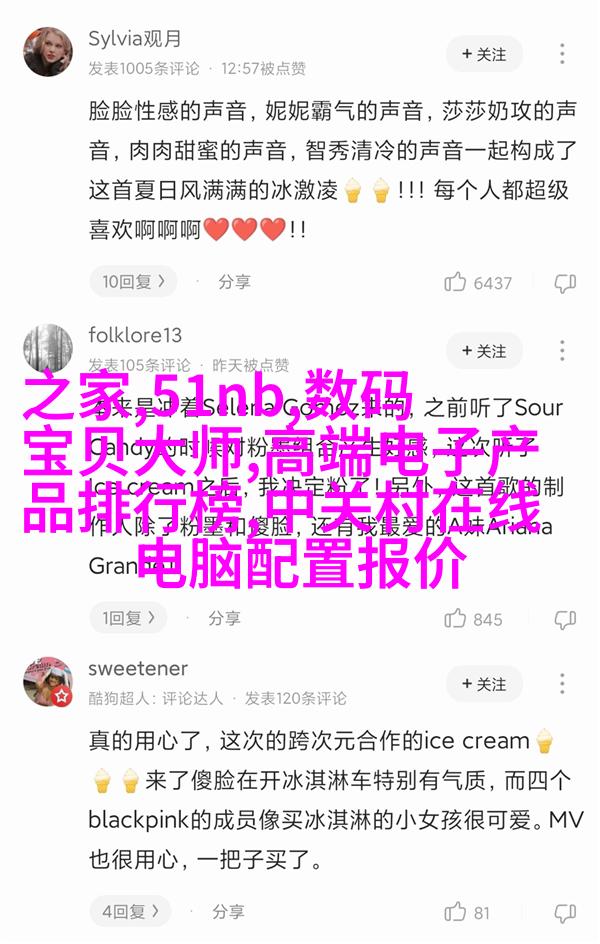This screenshot has width=600, height=944.
Task: Share sweetener's comment
Action: (227, 912)
